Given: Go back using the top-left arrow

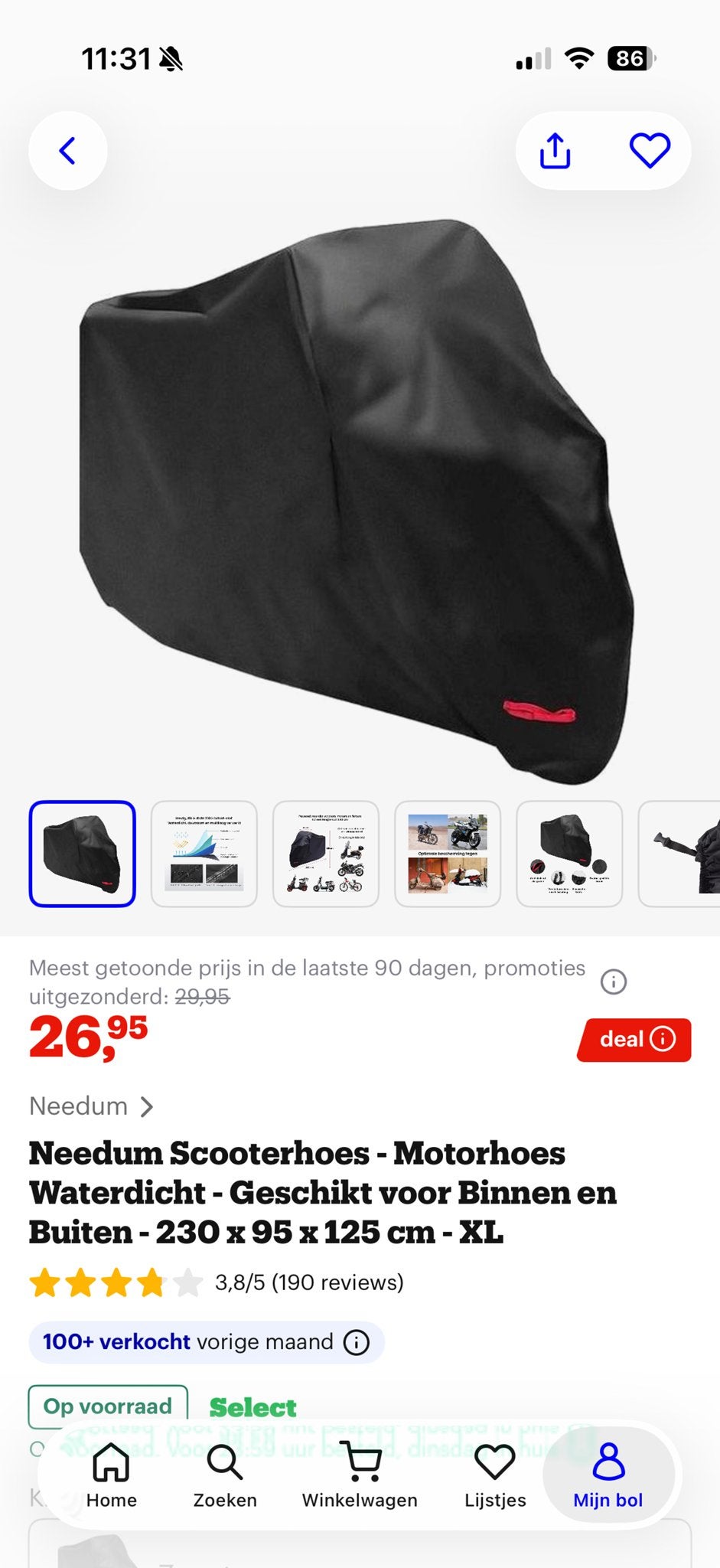Looking at the screenshot, I should click(68, 151).
